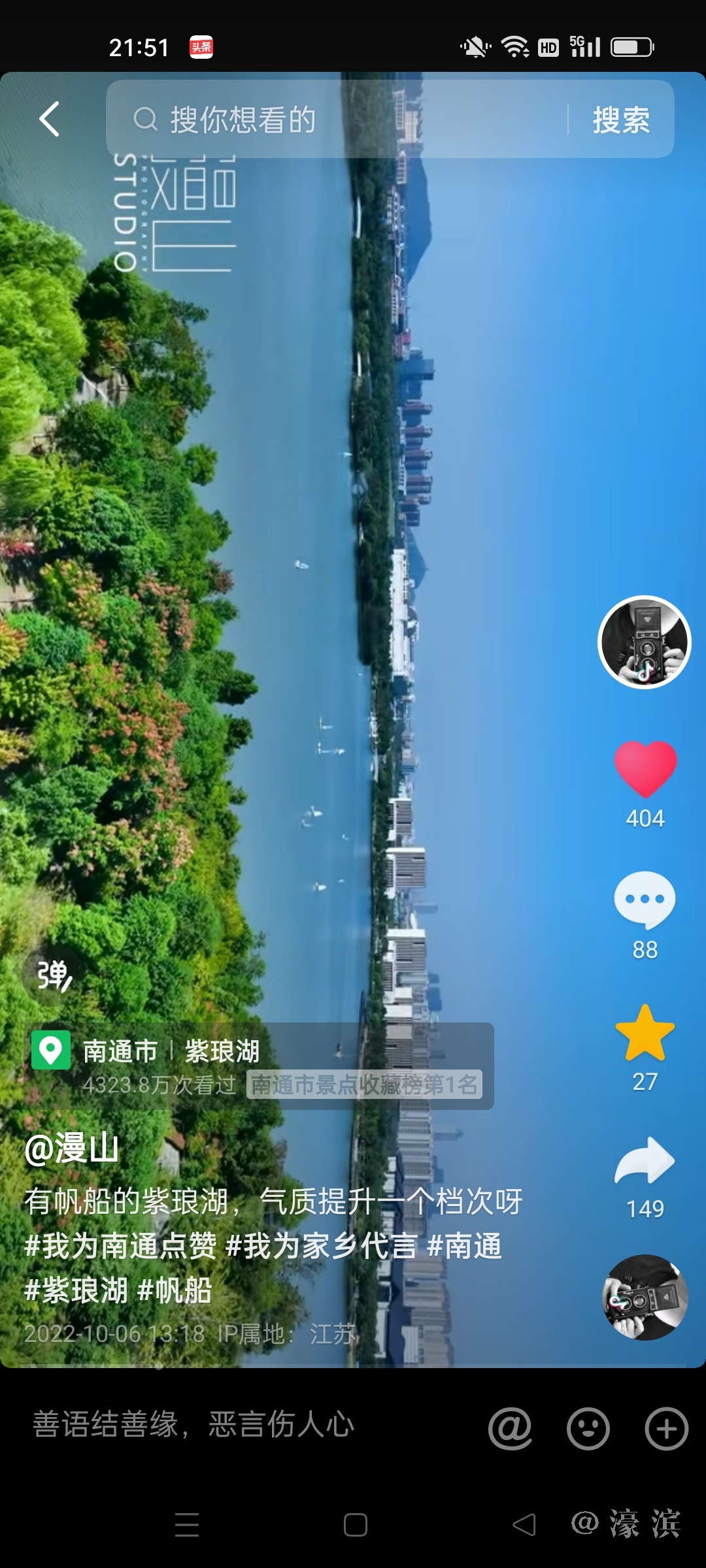The height and width of the screenshot is (1568, 706).
Task: Open the creator's profile avatar
Action: point(645,642)
